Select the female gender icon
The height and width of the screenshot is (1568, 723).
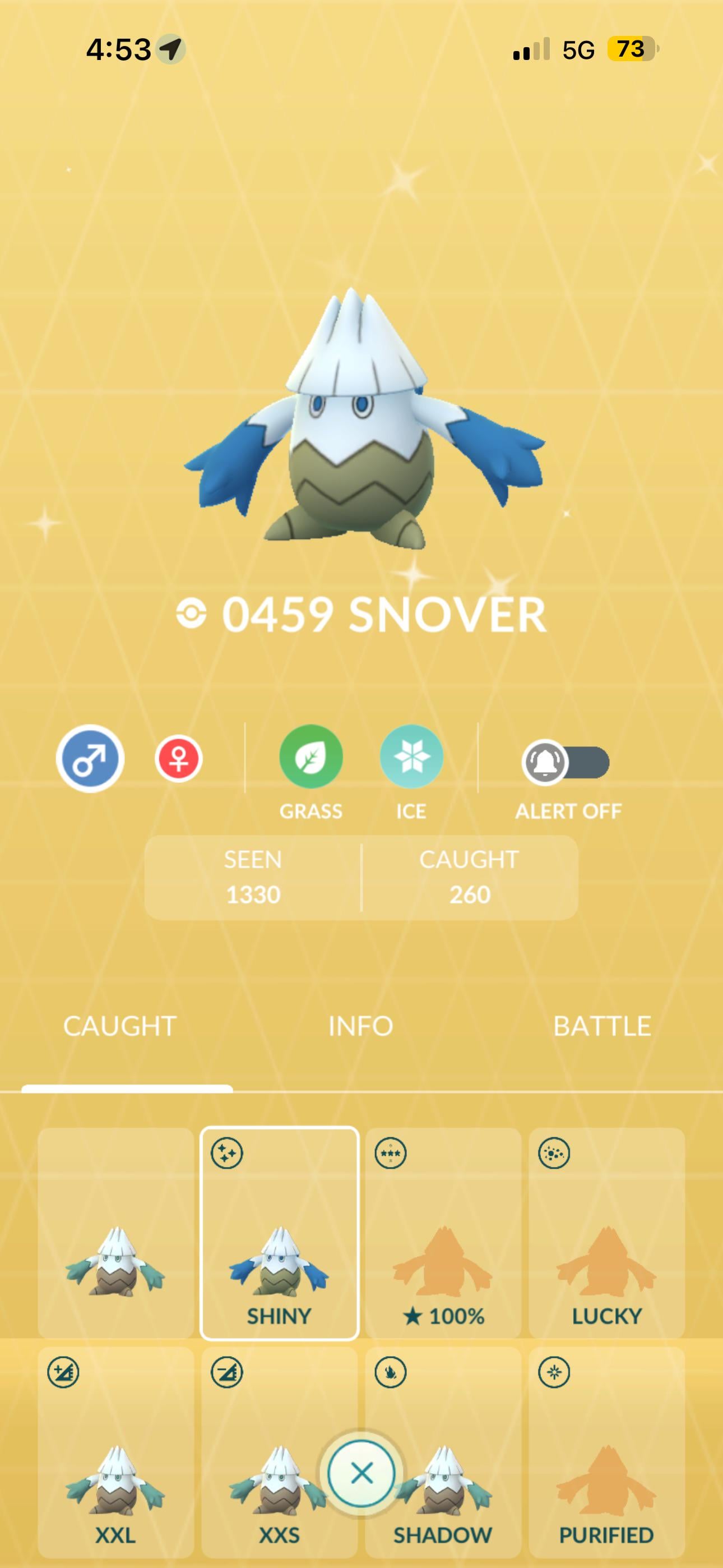pyautogui.click(x=178, y=758)
